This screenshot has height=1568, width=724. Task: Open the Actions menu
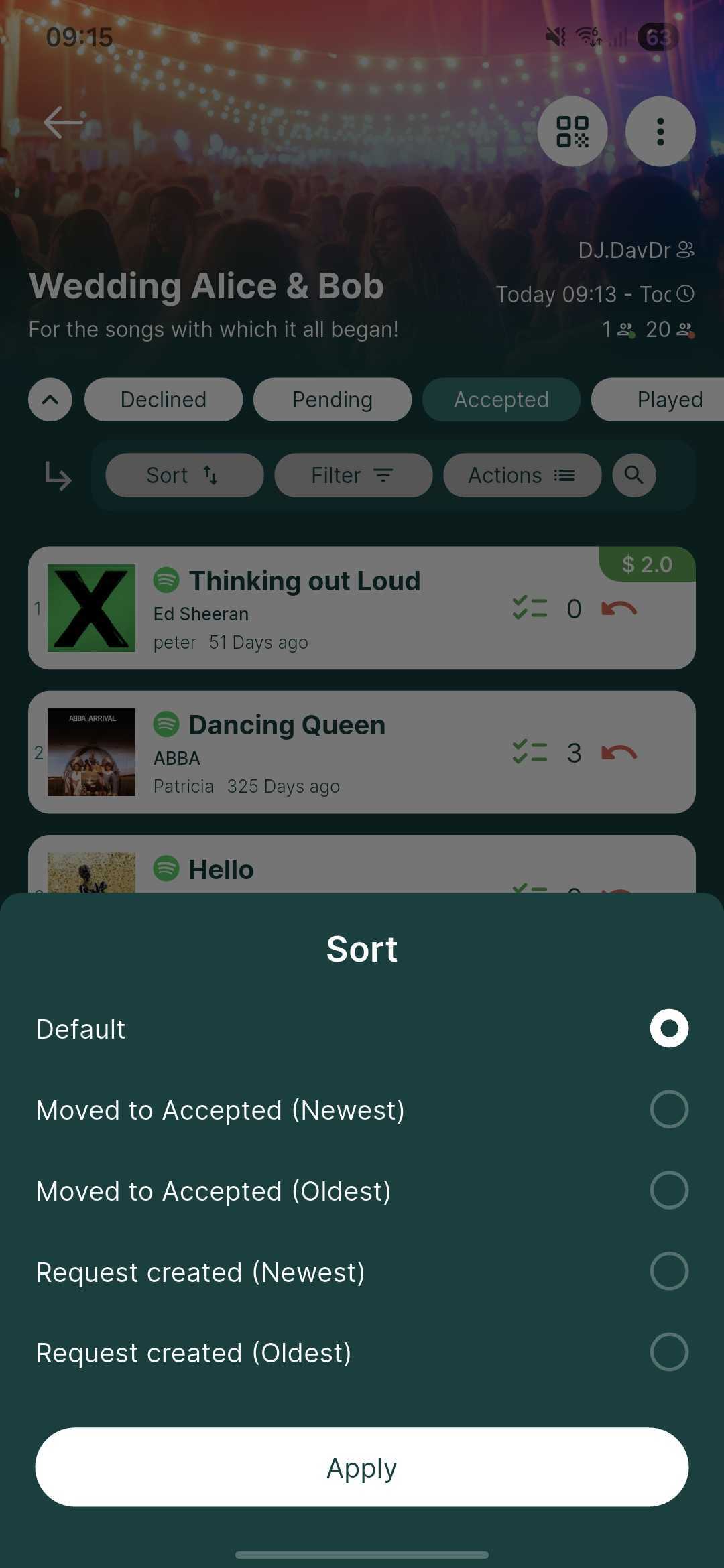[x=522, y=476]
